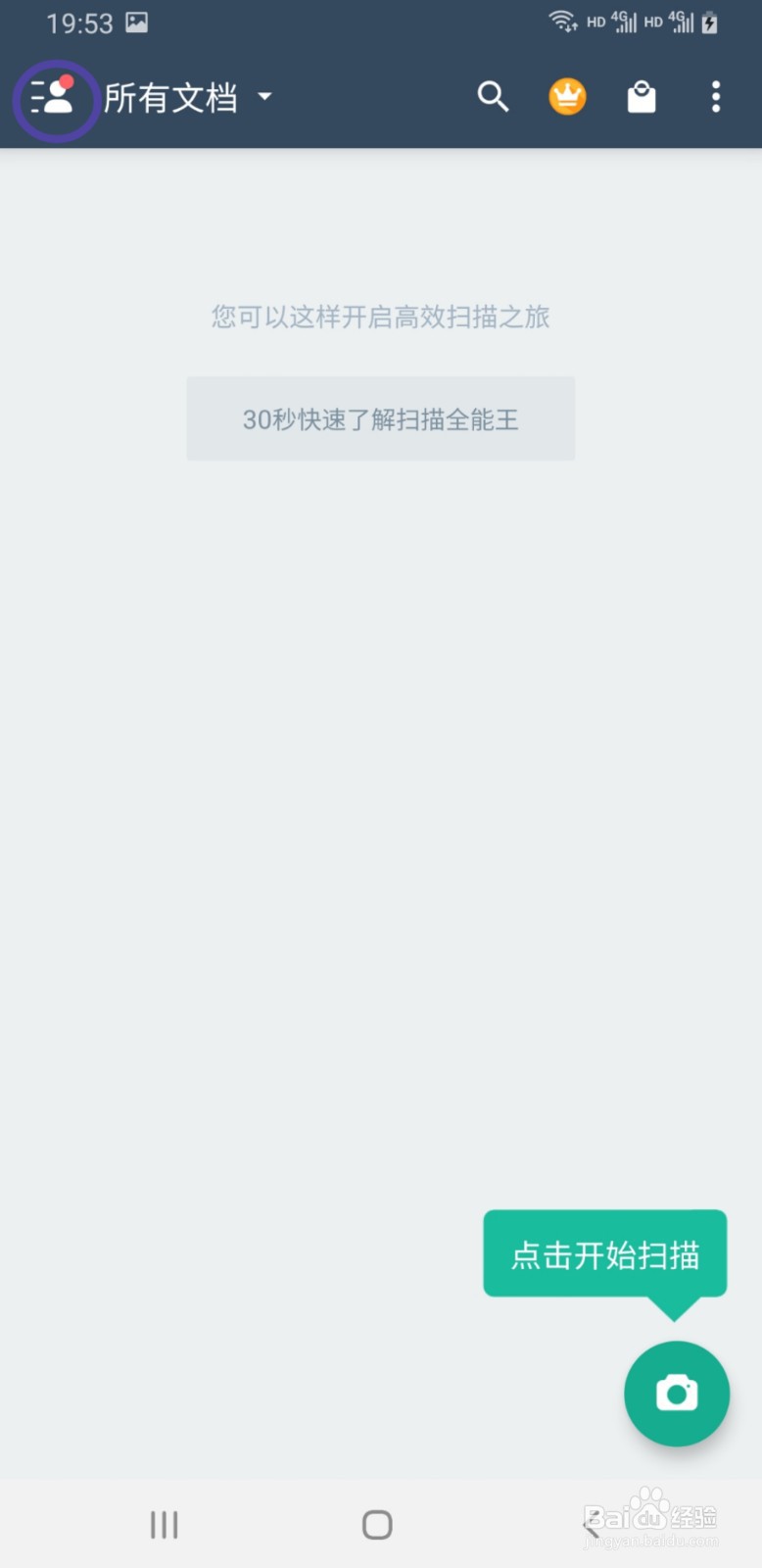Tap the camera button to start scanning
The image size is (762, 1568).
click(x=676, y=1394)
